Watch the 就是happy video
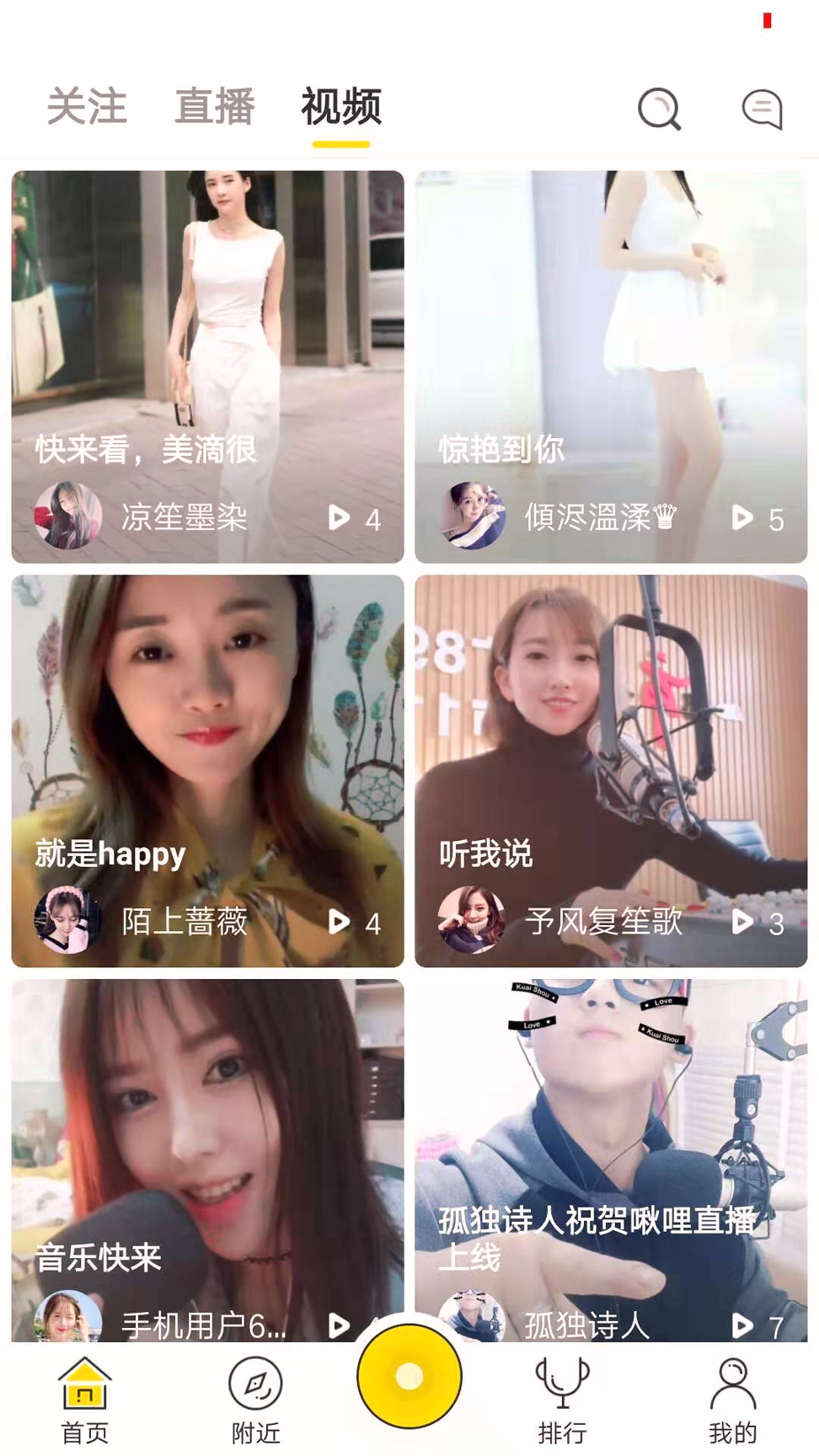The image size is (819, 1456). 207,741
